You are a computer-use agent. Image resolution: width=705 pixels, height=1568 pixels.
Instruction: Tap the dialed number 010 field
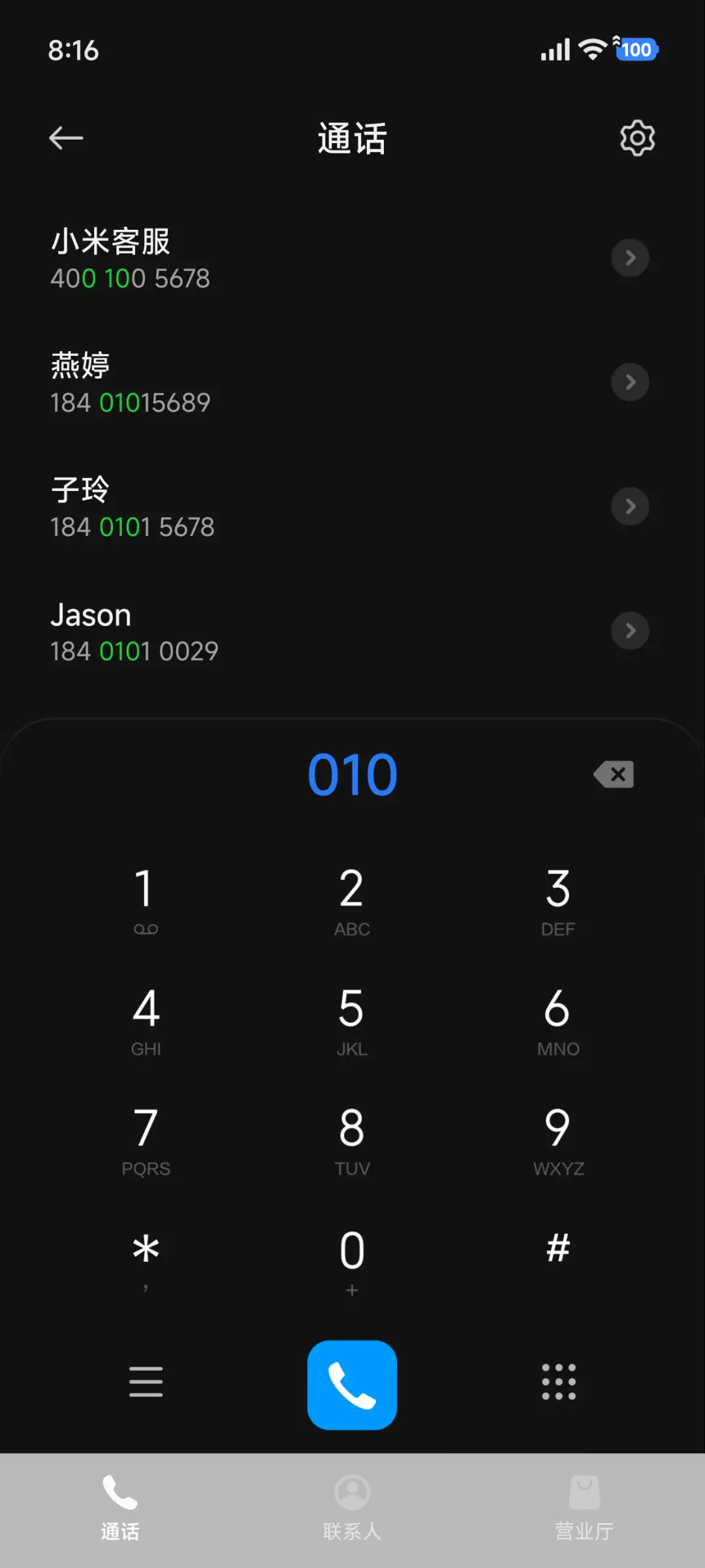pos(352,774)
